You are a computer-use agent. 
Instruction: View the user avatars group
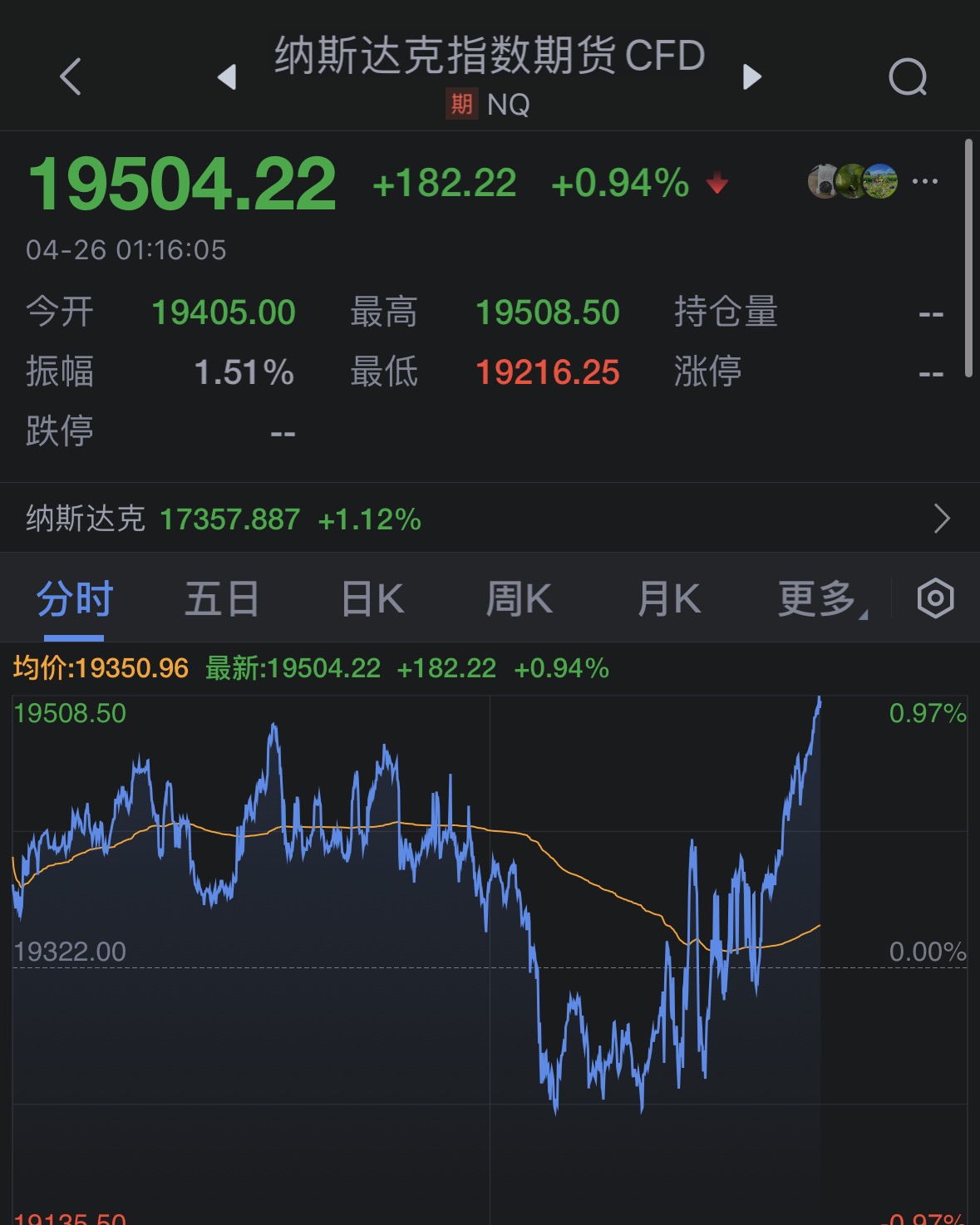coord(853,181)
